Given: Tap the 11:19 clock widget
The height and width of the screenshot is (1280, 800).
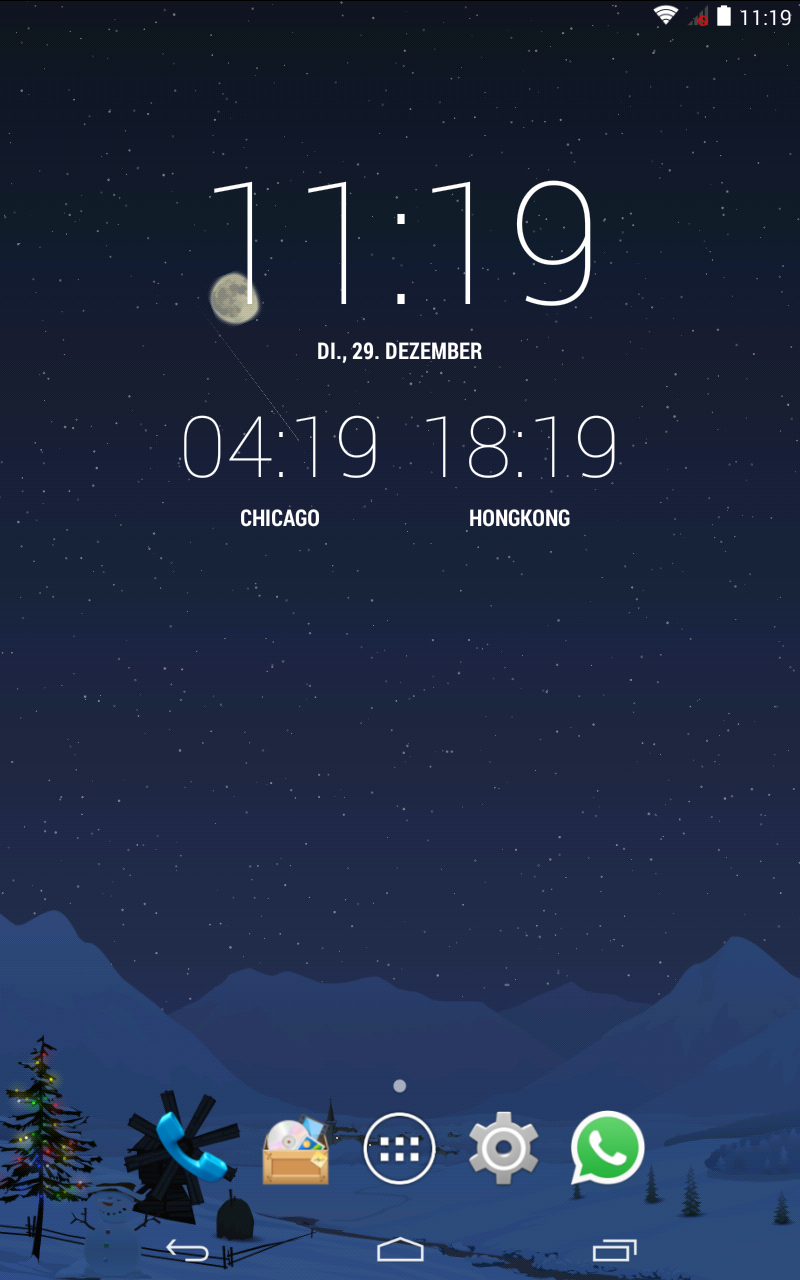Looking at the screenshot, I should [x=400, y=245].
